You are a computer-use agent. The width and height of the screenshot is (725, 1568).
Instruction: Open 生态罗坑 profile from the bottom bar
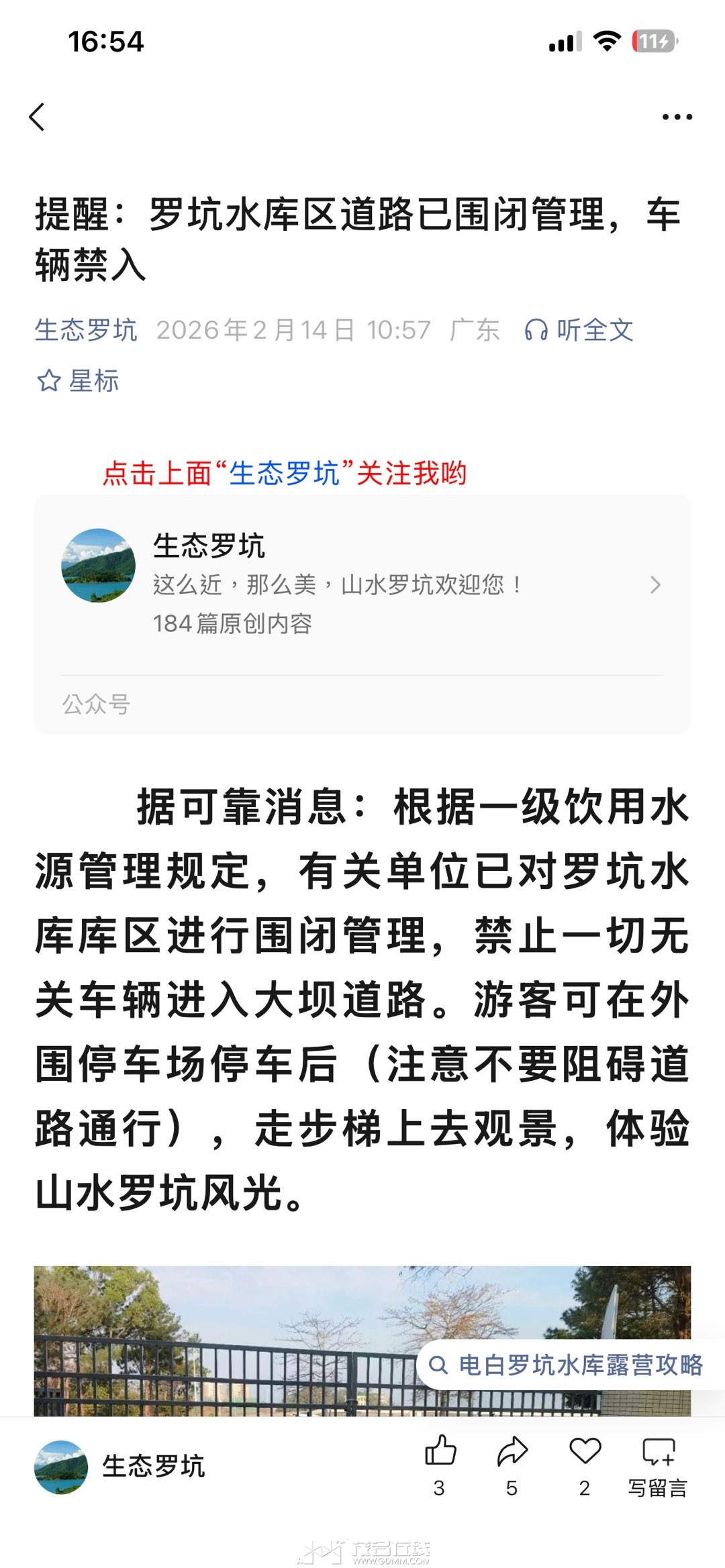(121, 1467)
